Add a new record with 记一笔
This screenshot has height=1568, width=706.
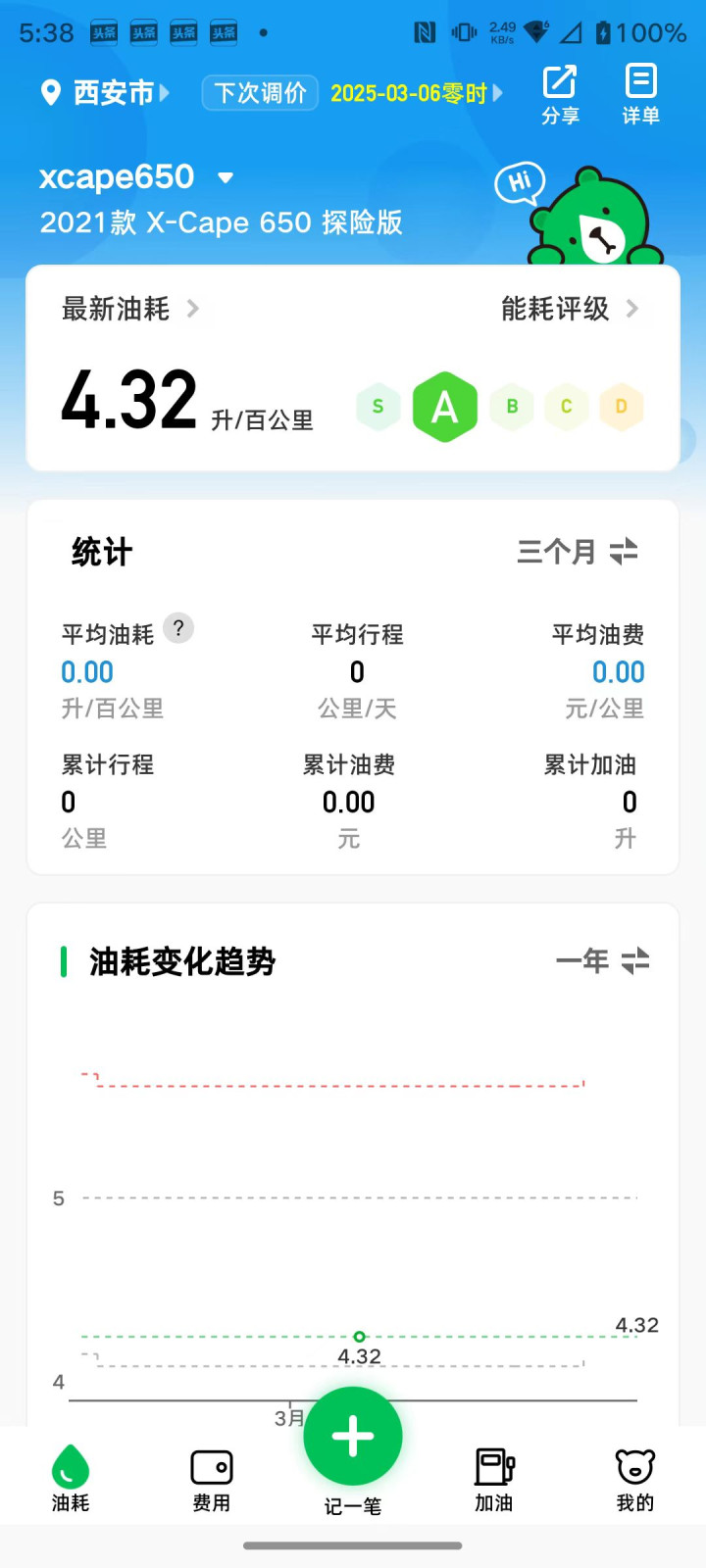click(x=353, y=1438)
